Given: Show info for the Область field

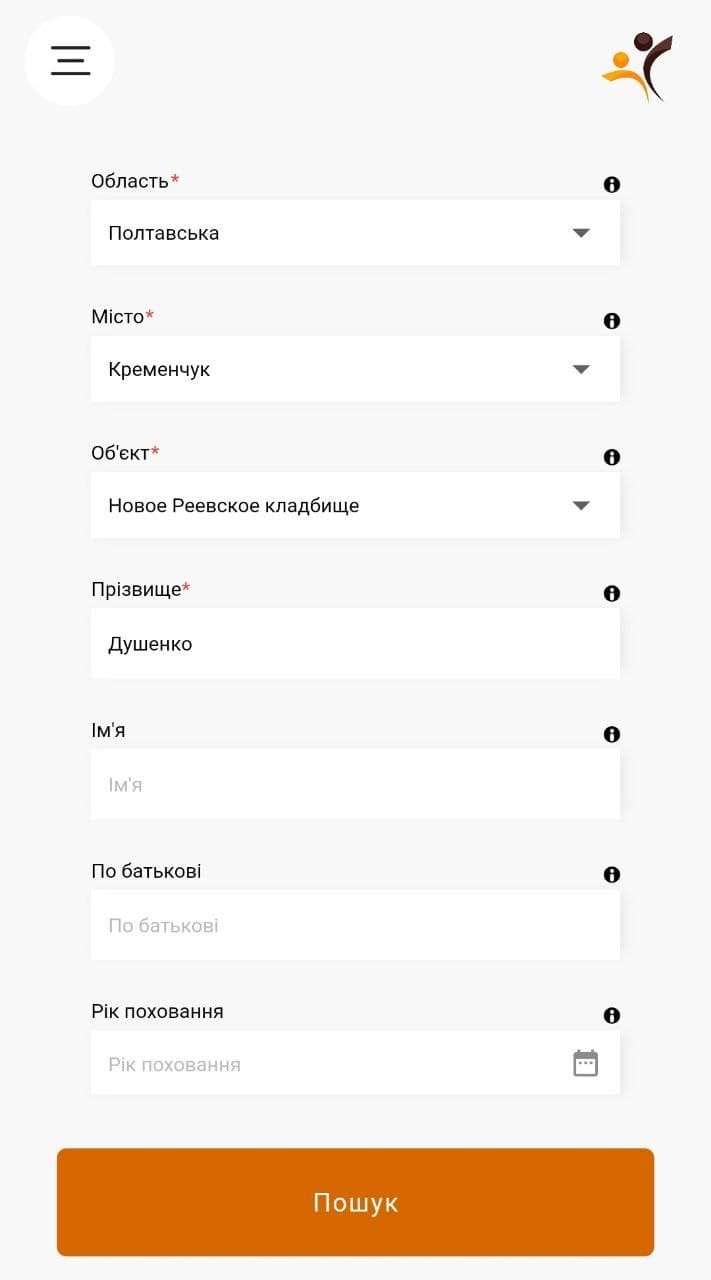Looking at the screenshot, I should click(x=612, y=185).
